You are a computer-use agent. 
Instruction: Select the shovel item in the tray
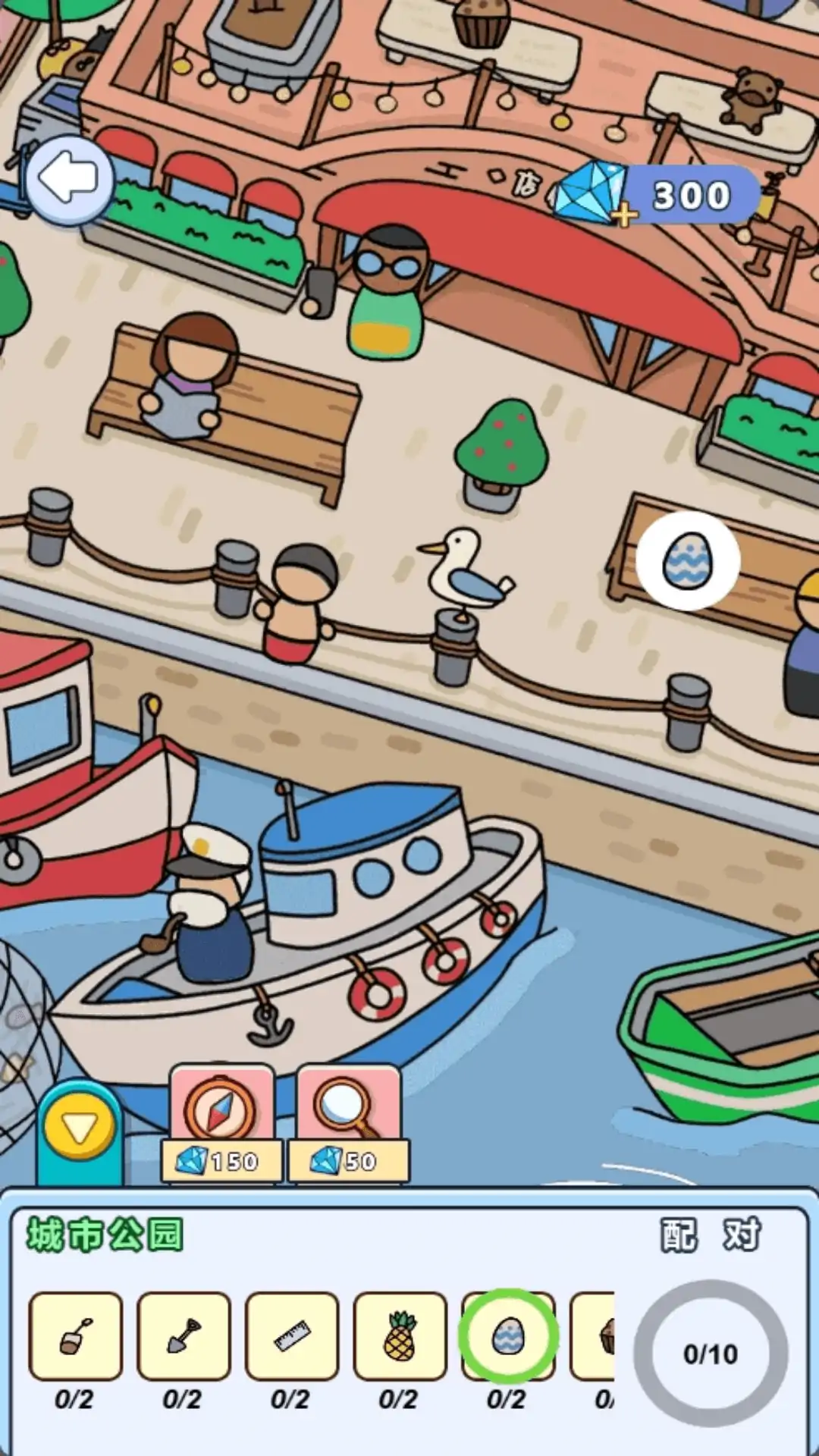tap(184, 1336)
